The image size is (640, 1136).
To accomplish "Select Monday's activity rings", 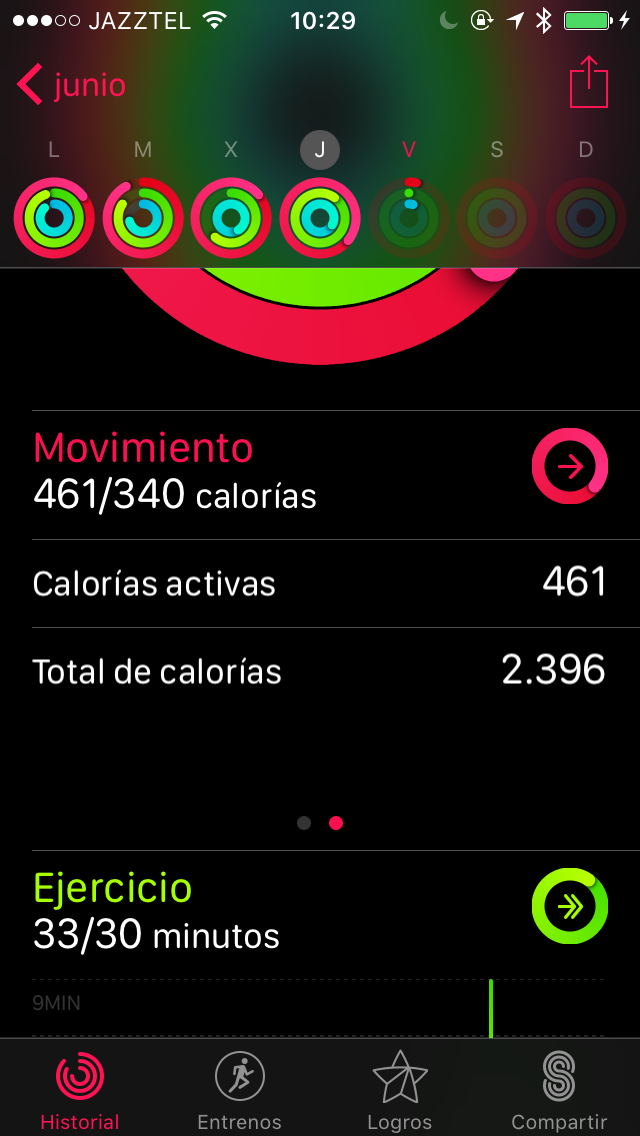I will coord(54,217).
